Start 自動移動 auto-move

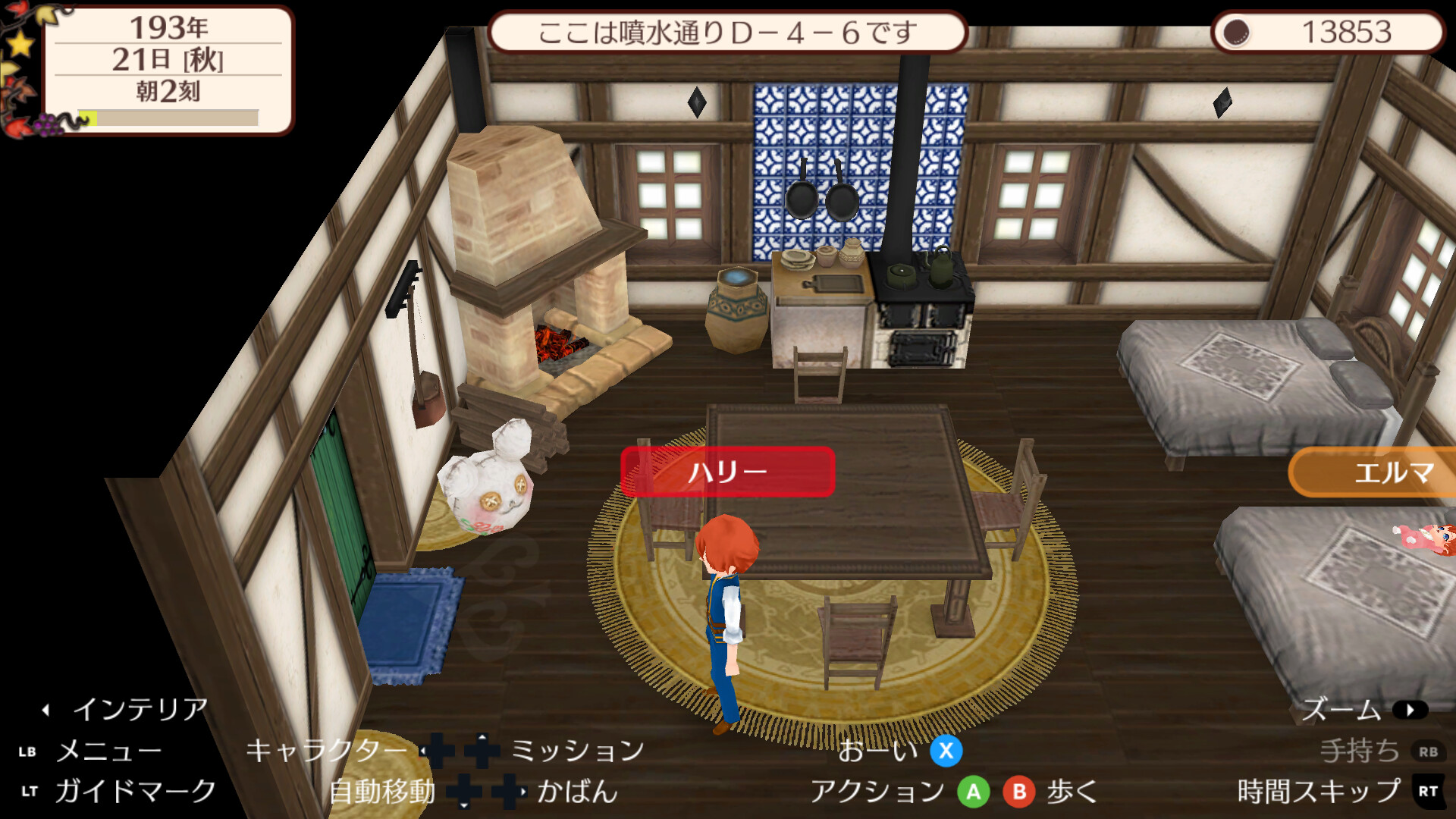[383, 792]
